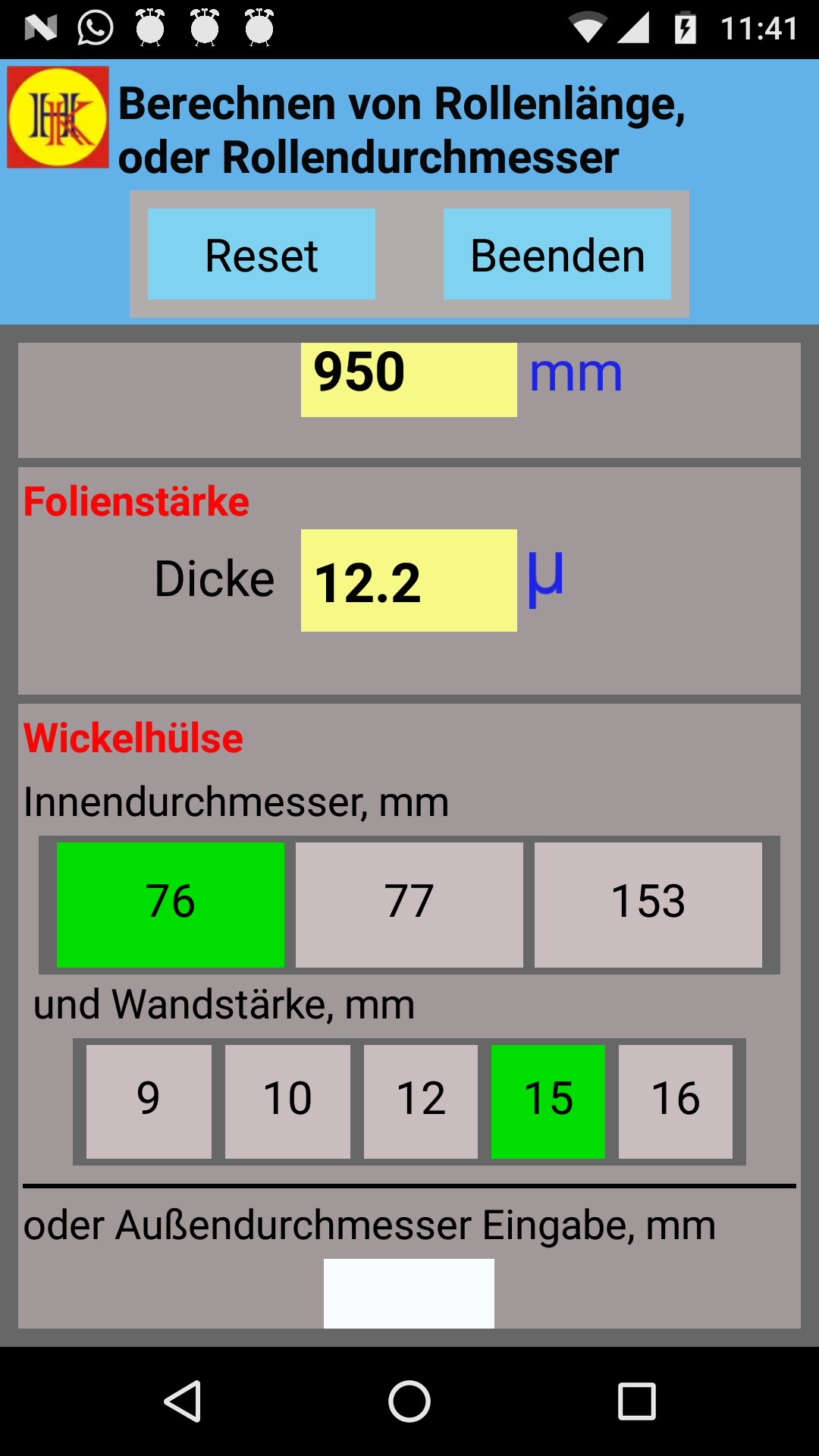Edit the 950 mm value field
The width and height of the screenshot is (819, 1456).
(x=409, y=379)
